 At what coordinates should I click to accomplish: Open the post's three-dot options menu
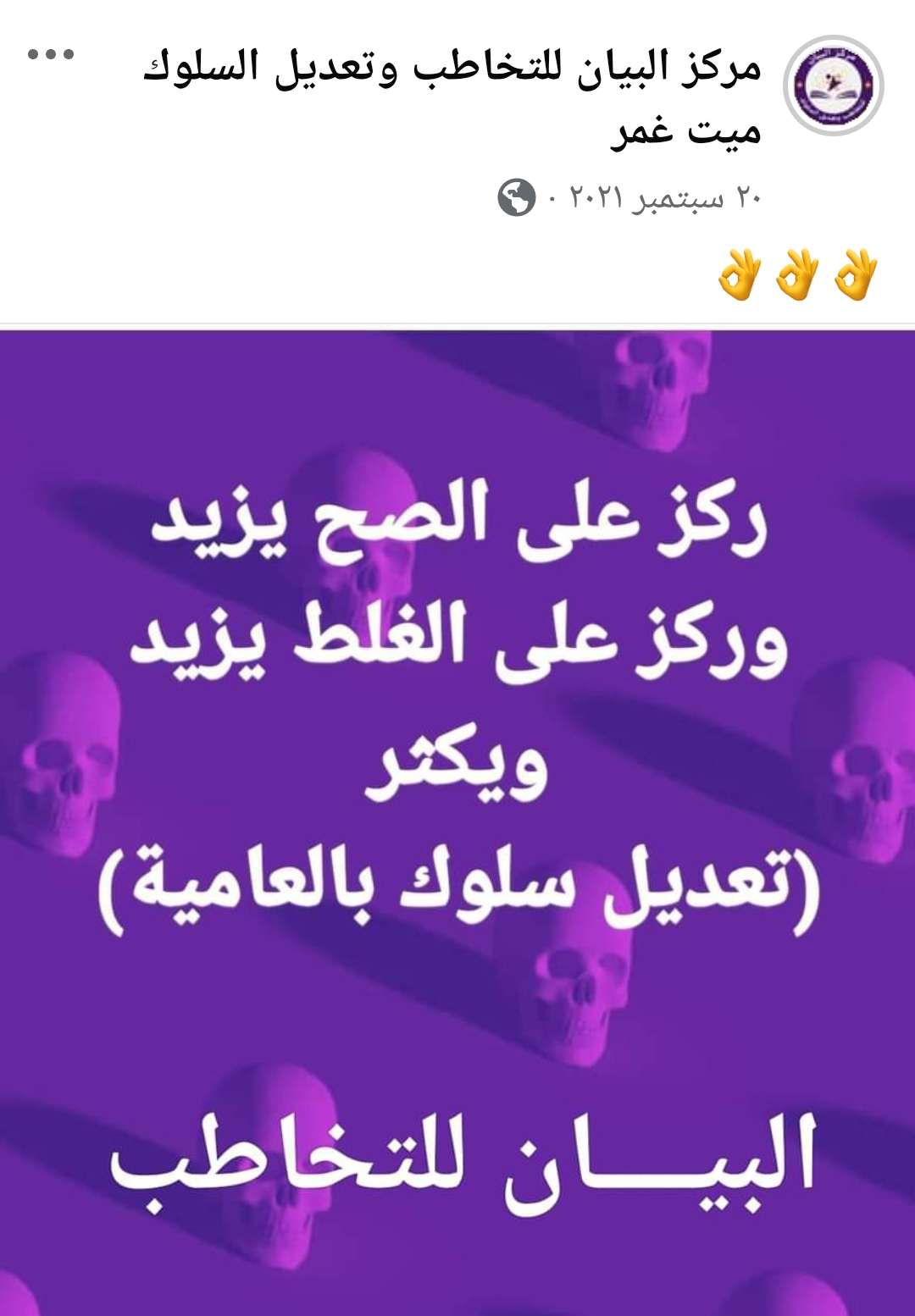(51, 55)
